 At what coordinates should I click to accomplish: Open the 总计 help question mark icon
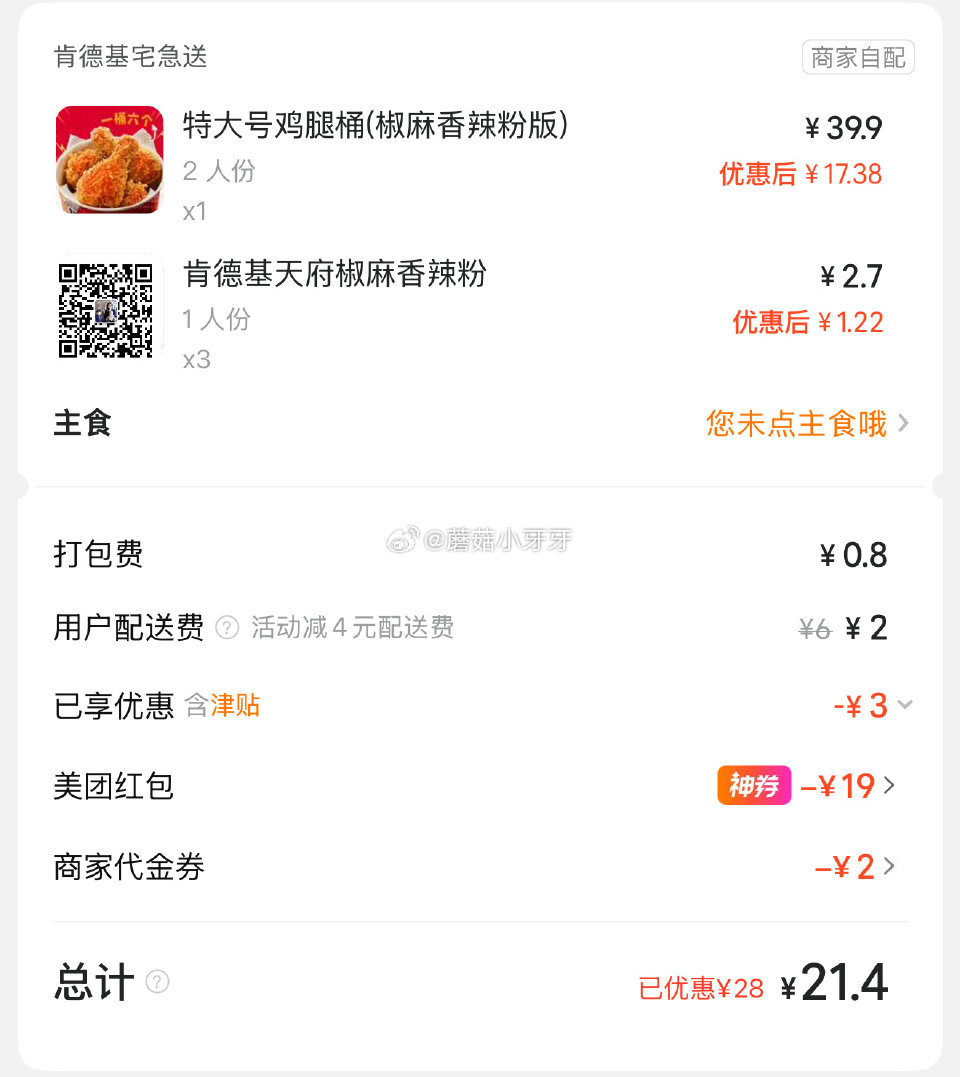tap(156, 983)
